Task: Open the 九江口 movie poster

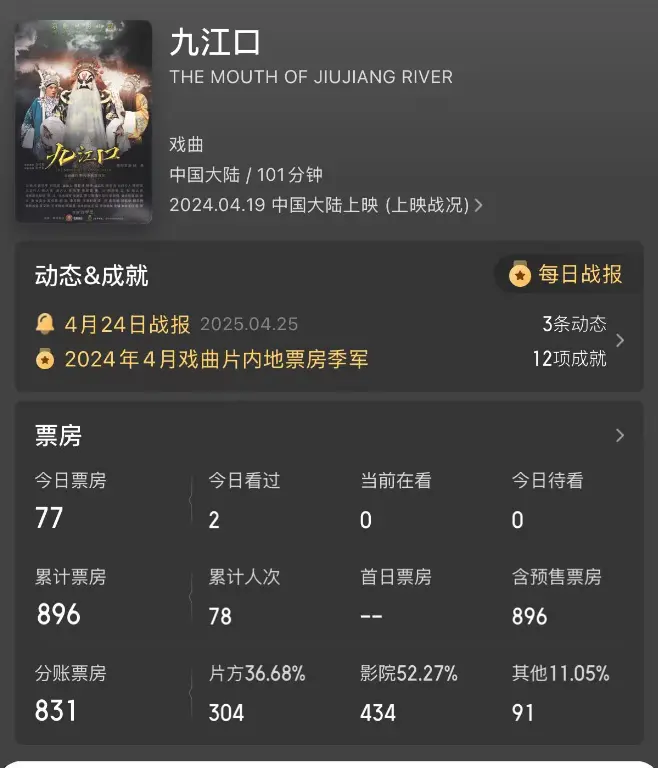Action: pos(83,121)
